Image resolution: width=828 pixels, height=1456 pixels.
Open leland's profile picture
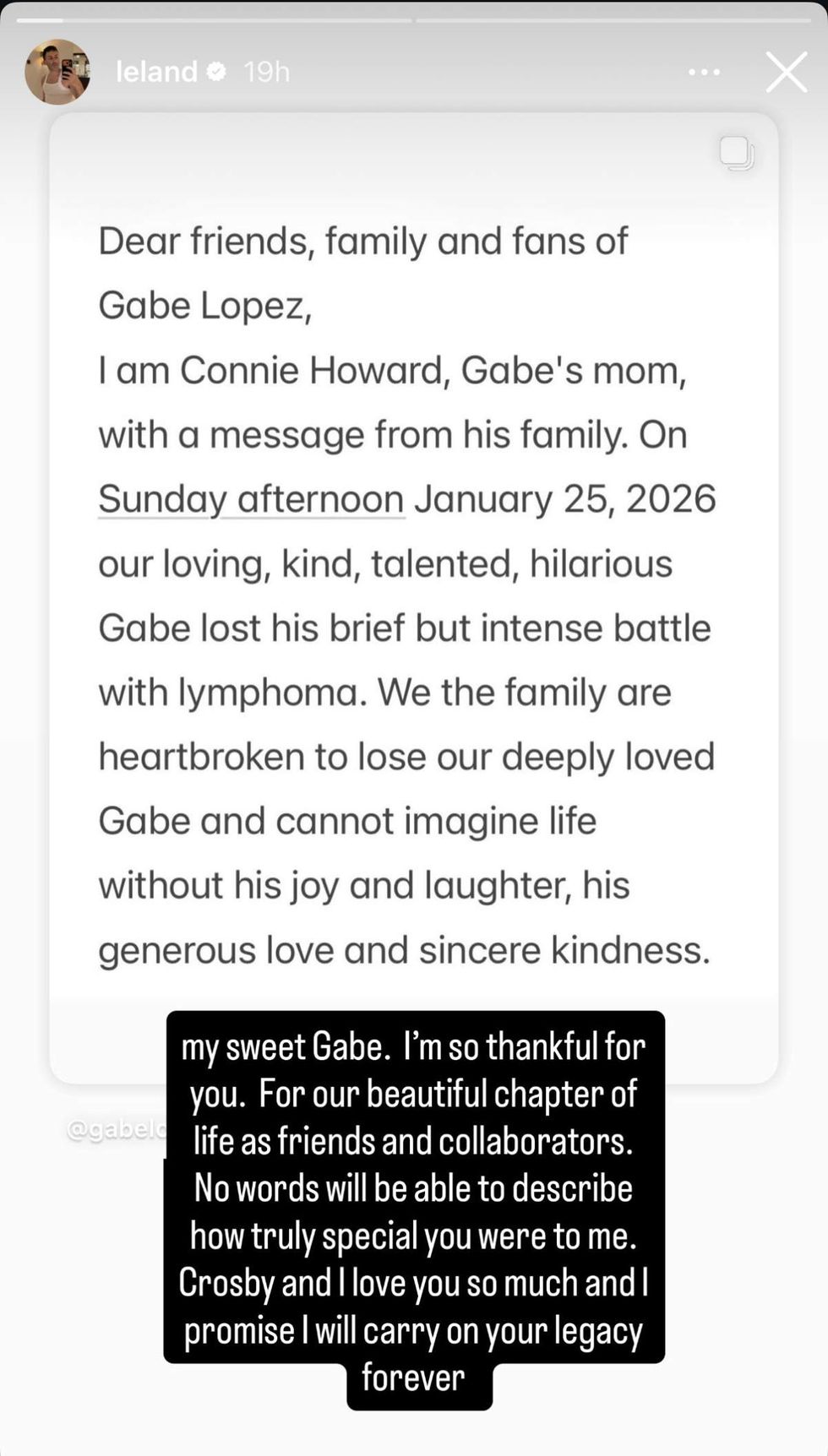[x=57, y=72]
